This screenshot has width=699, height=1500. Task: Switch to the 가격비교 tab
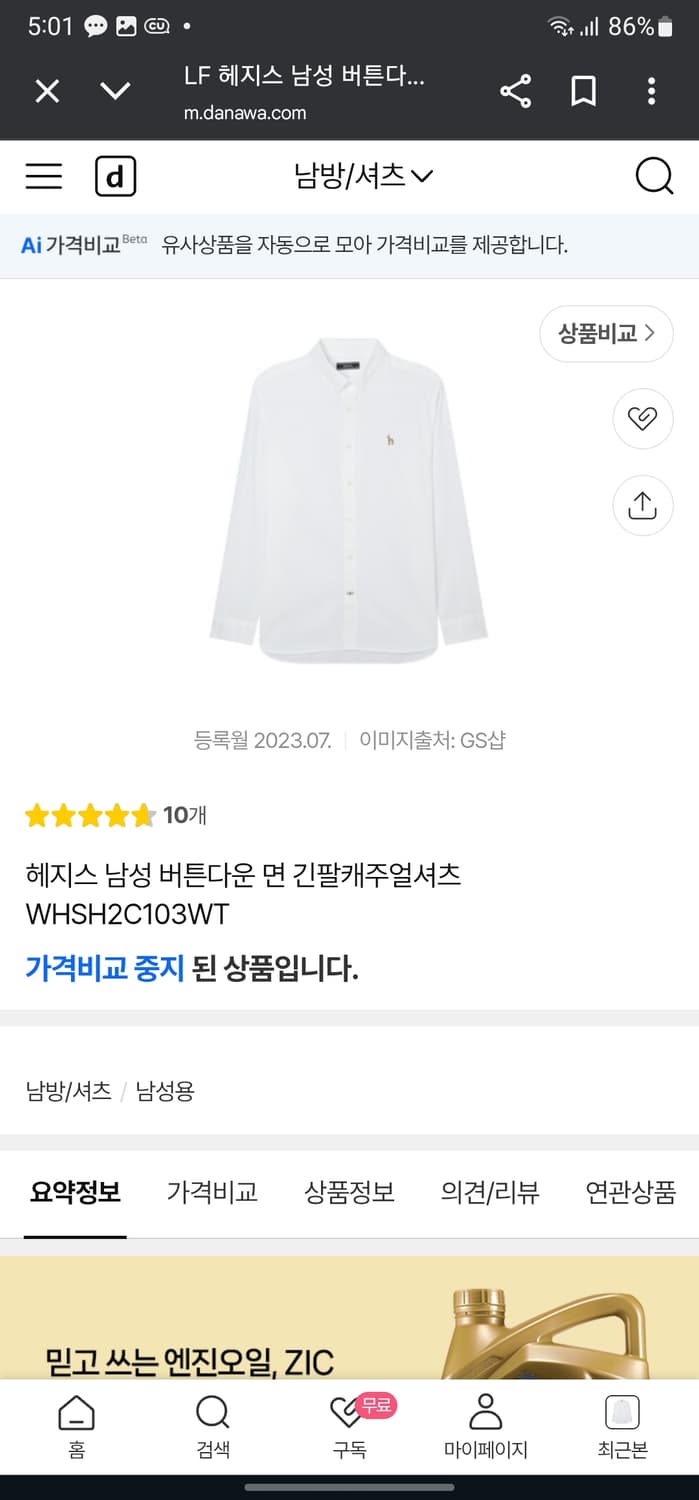[x=212, y=1192]
